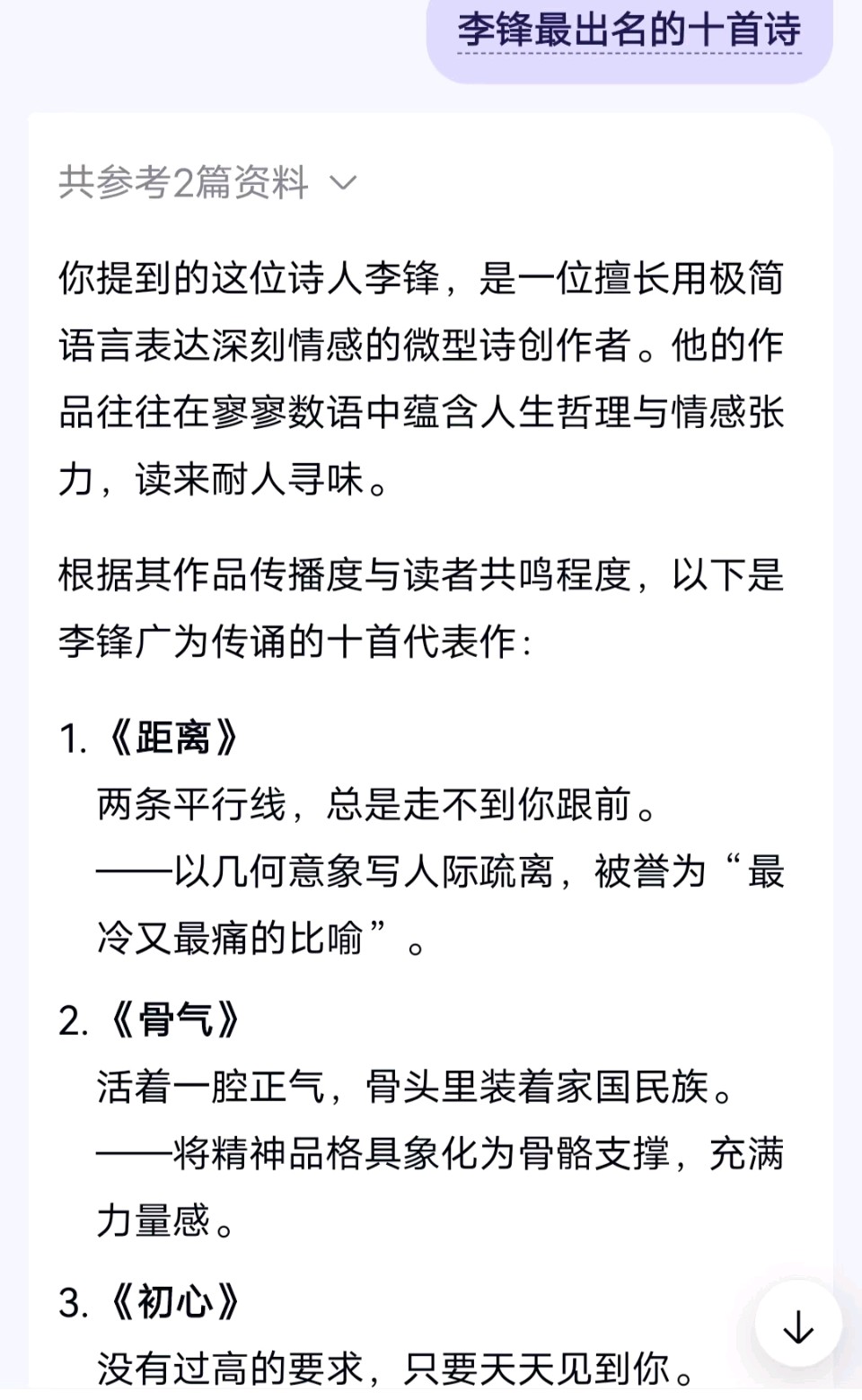This screenshot has width=862, height=1400.
Task: Tap the user query bubble 李锋最出名的十首诗
Action: (x=629, y=32)
